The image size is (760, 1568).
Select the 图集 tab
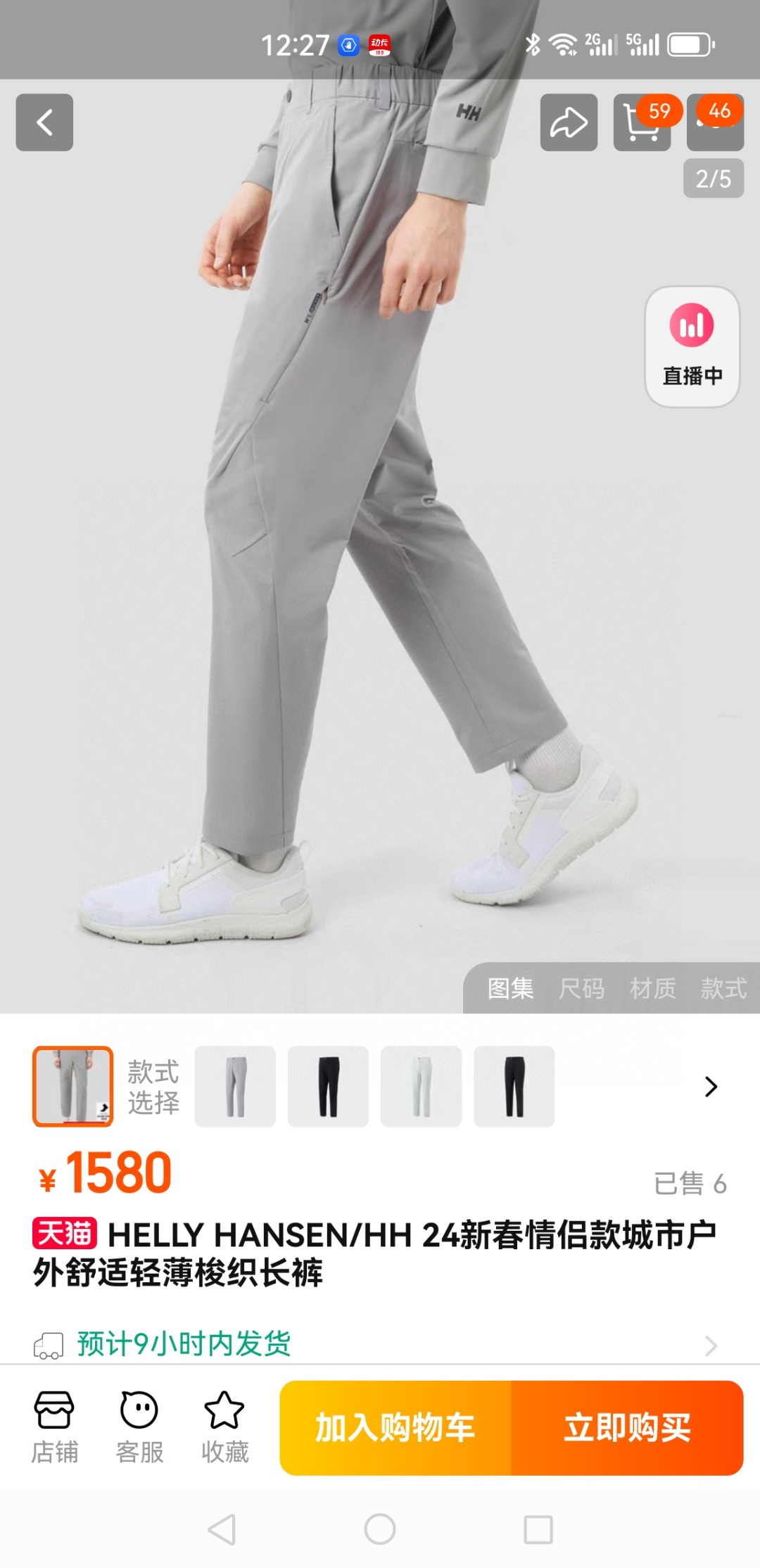(511, 988)
